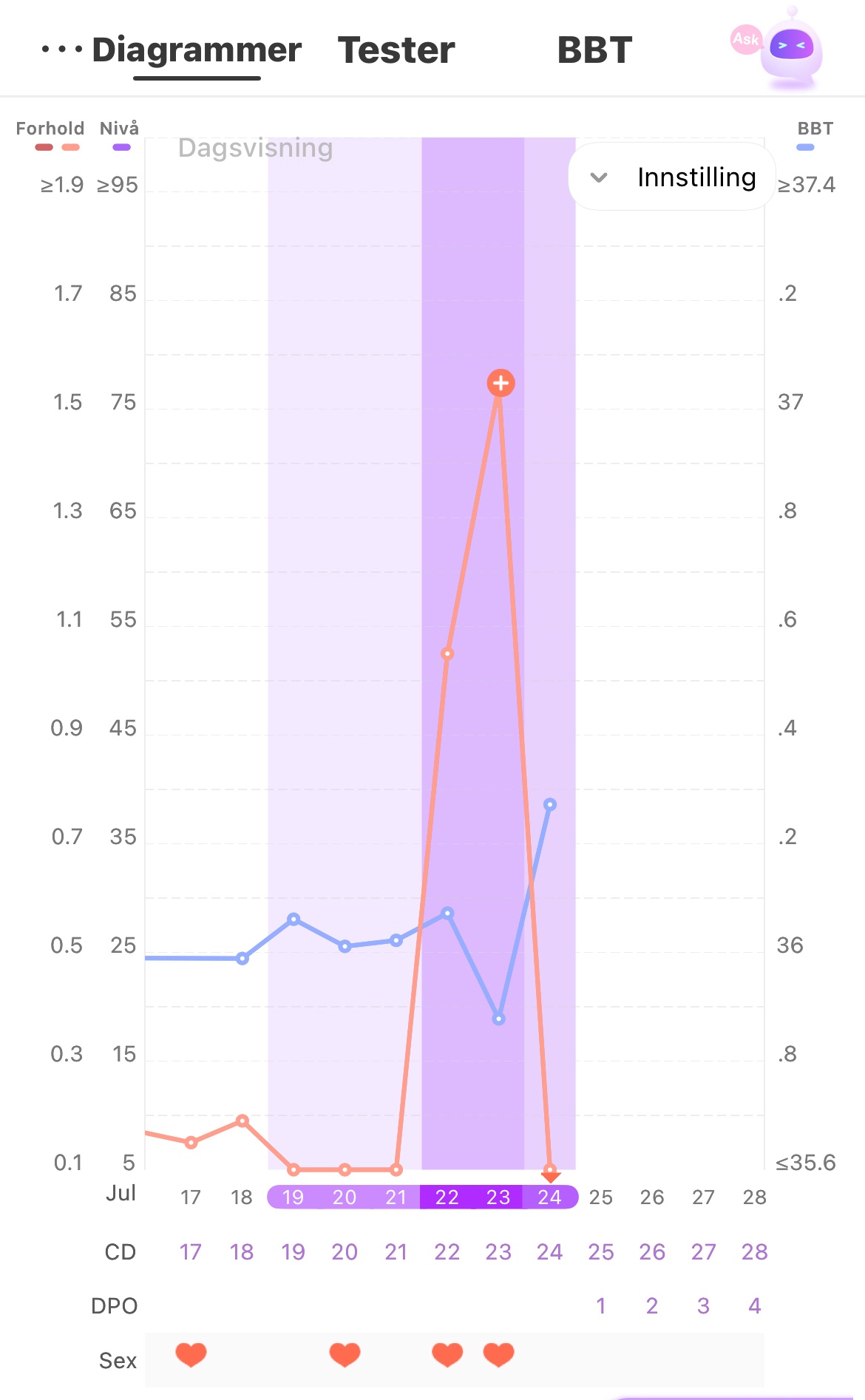
Task: Tap the orange plus peak marker
Action: click(501, 383)
